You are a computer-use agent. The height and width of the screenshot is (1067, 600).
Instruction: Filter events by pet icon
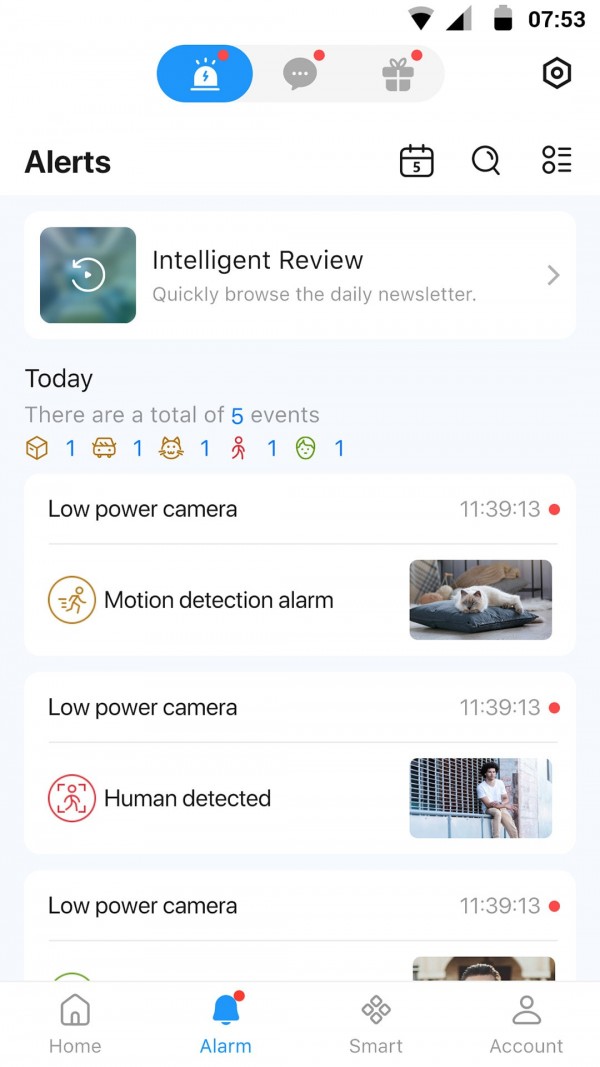(x=171, y=449)
